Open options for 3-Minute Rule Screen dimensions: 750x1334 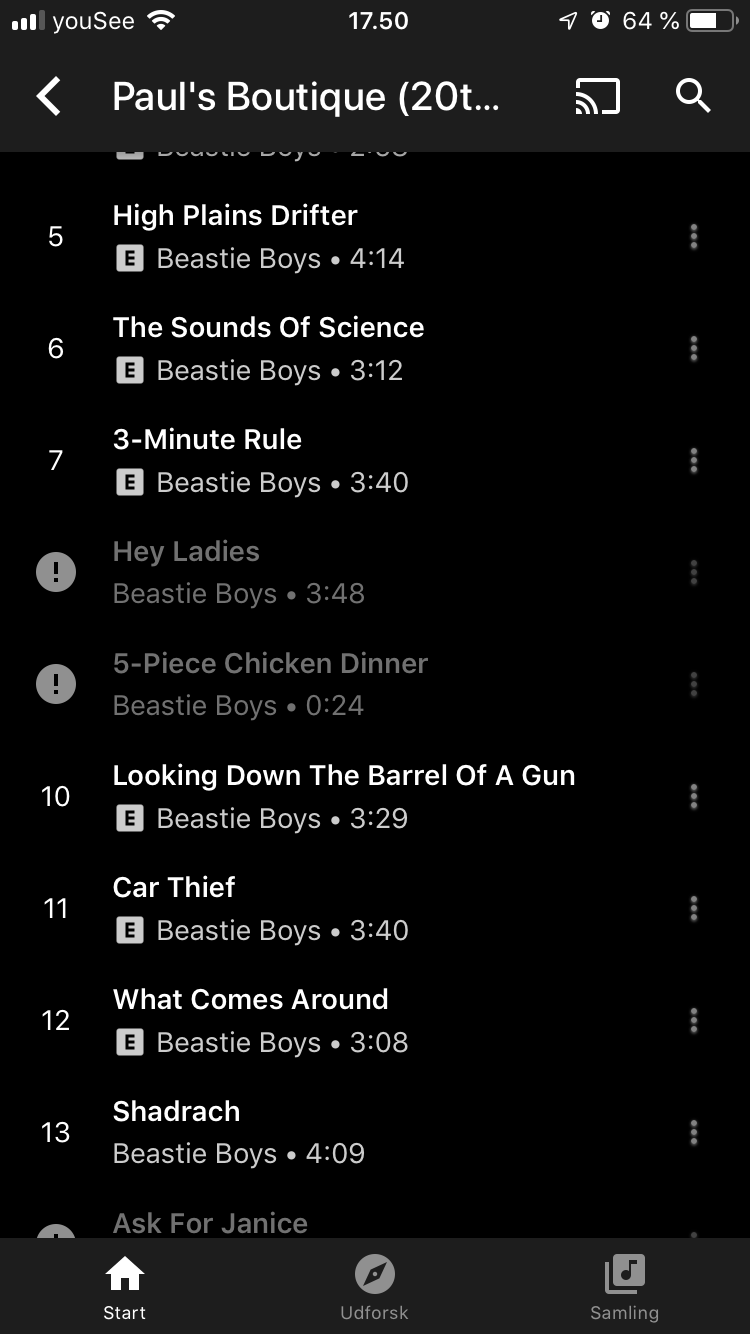tap(693, 461)
